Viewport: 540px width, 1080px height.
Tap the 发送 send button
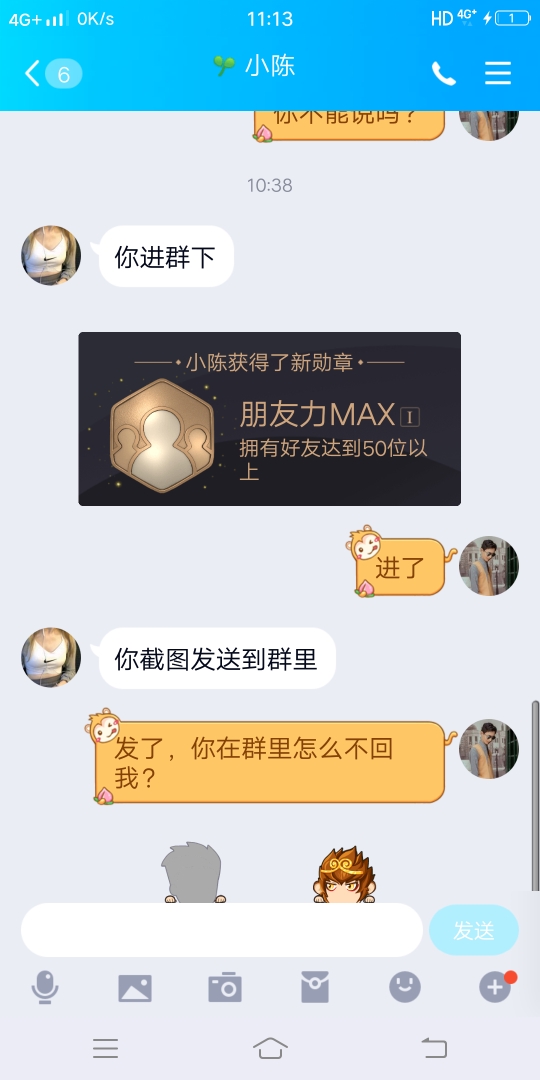[474, 931]
